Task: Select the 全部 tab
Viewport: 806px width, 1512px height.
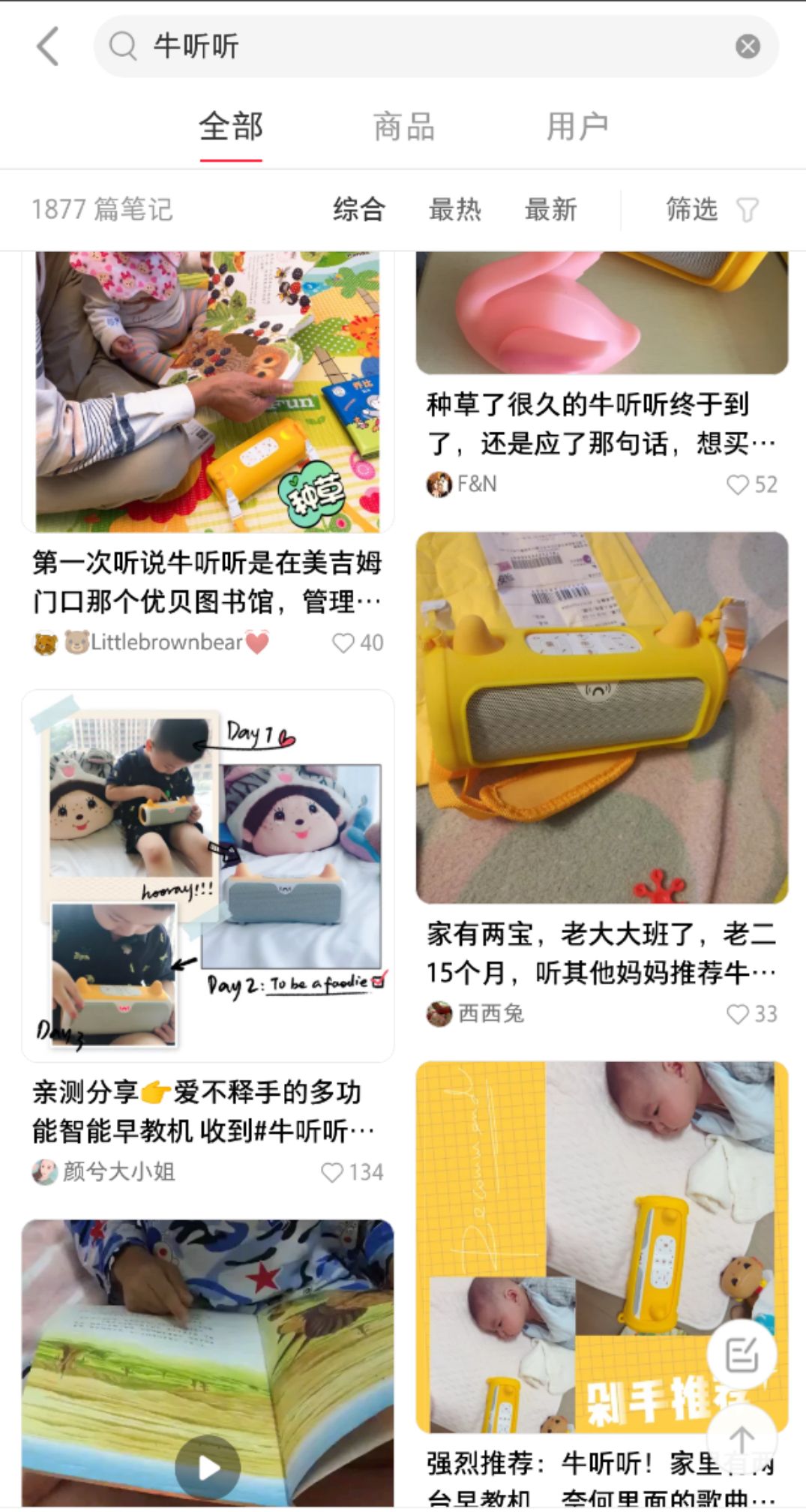Action: pyautogui.click(x=231, y=127)
